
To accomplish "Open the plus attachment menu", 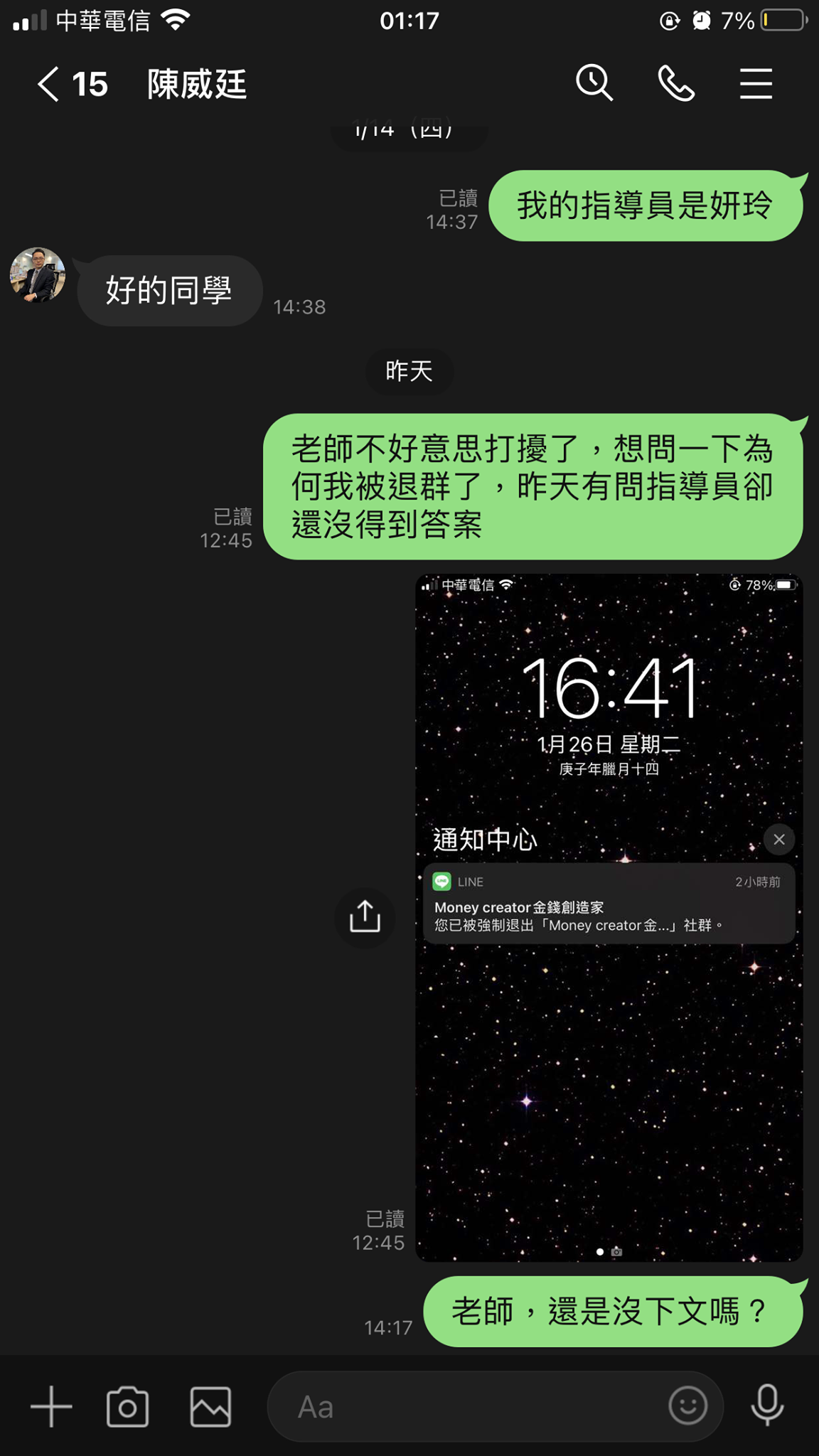I will [51, 1406].
